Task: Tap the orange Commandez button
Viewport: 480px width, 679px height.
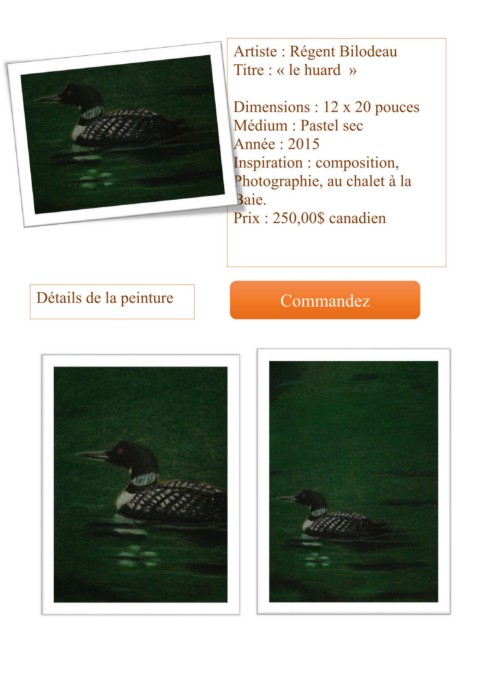Action: (x=325, y=300)
